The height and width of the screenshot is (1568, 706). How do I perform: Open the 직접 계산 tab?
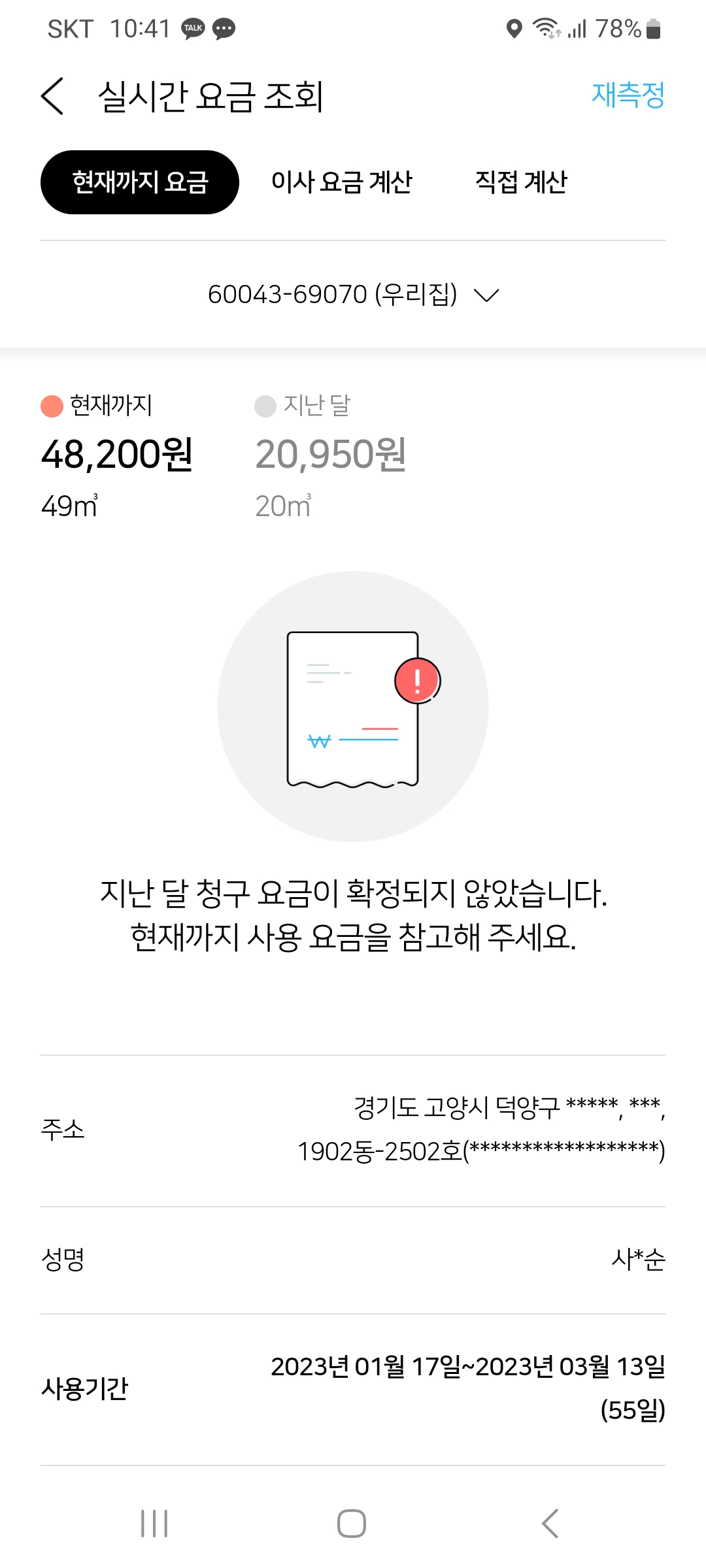click(520, 182)
